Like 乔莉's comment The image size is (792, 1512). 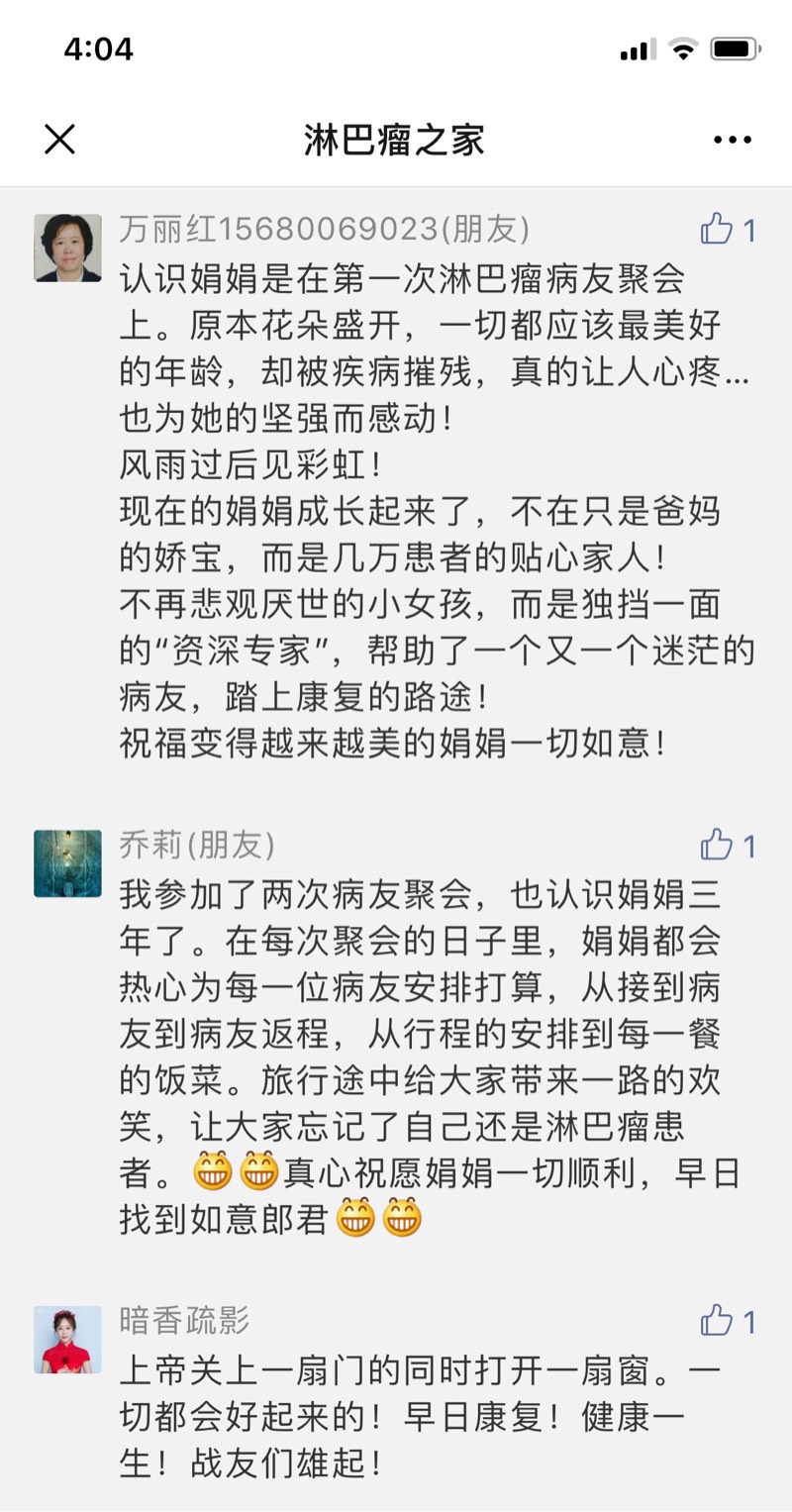pyautogui.click(x=717, y=846)
